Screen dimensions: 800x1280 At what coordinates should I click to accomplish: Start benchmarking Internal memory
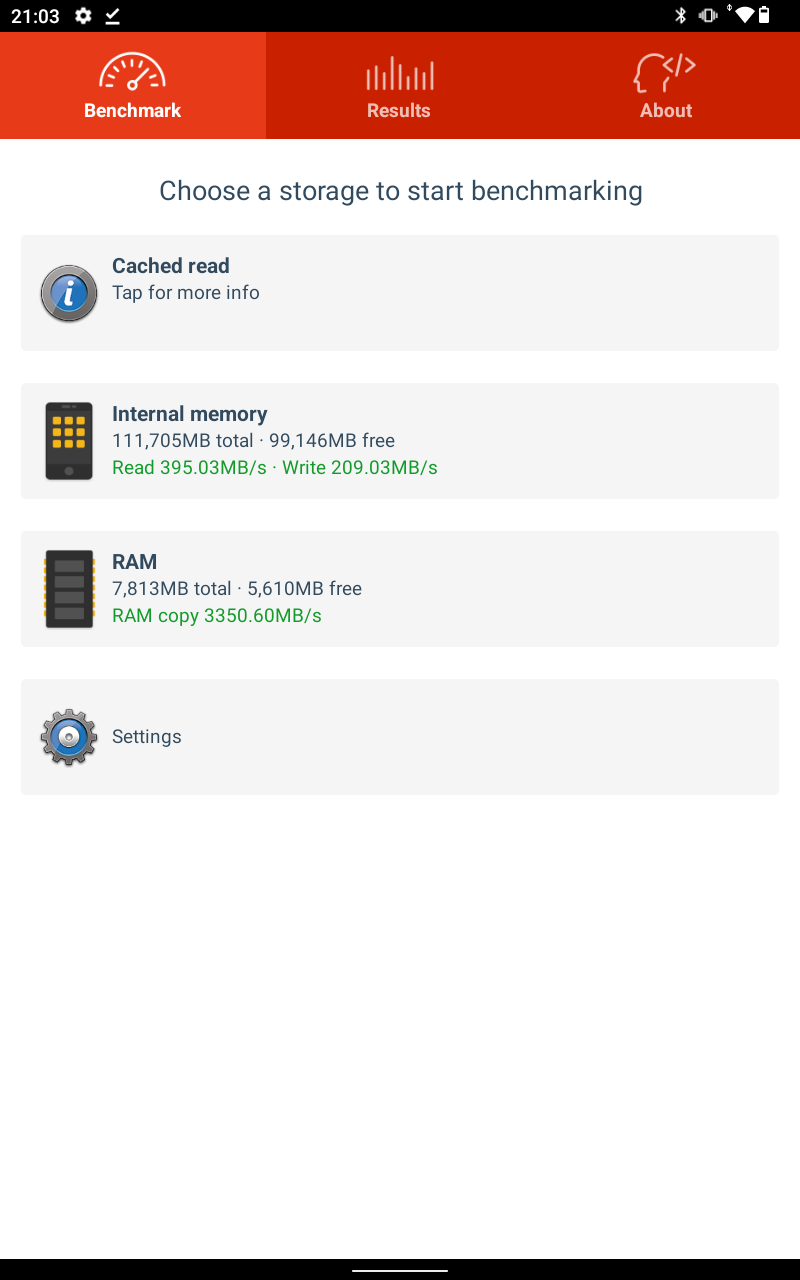click(x=399, y=441)
